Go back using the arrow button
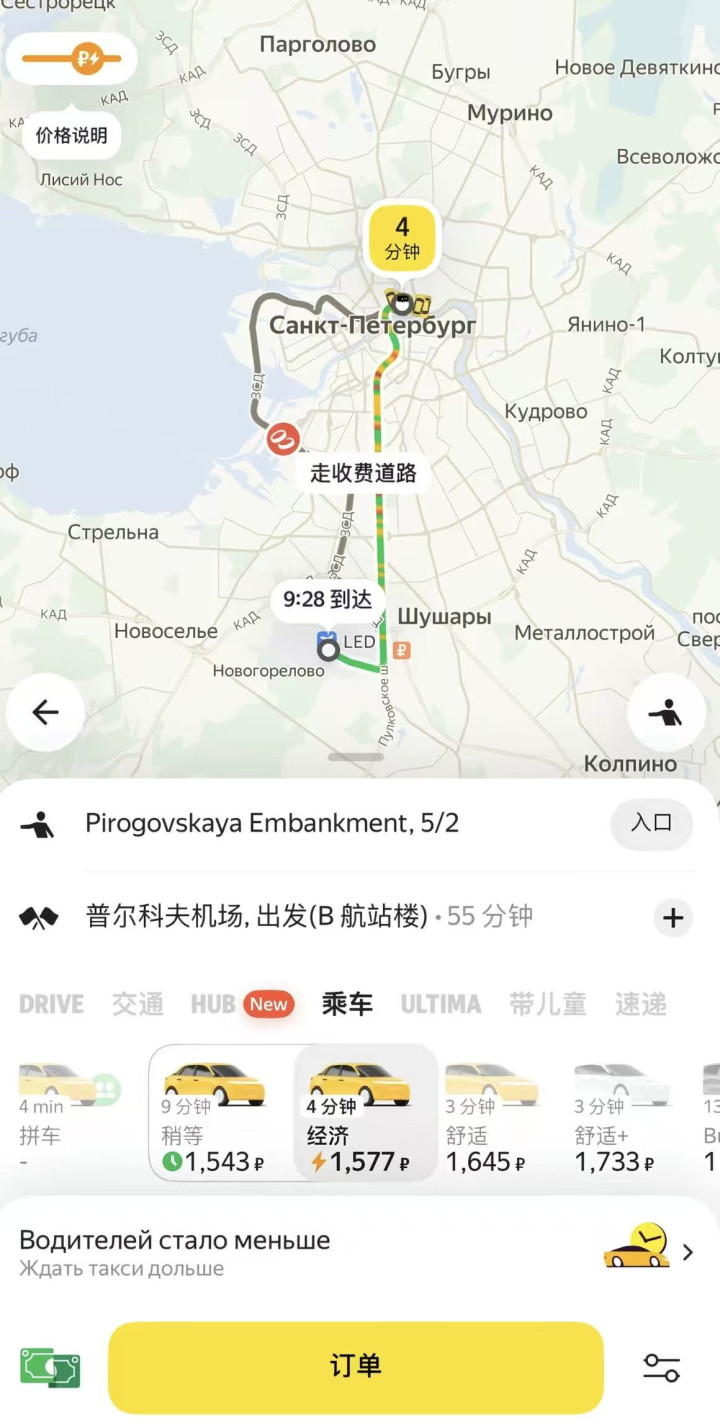Viewport: 720px width, 1428px height. click(x=45, y=712)
